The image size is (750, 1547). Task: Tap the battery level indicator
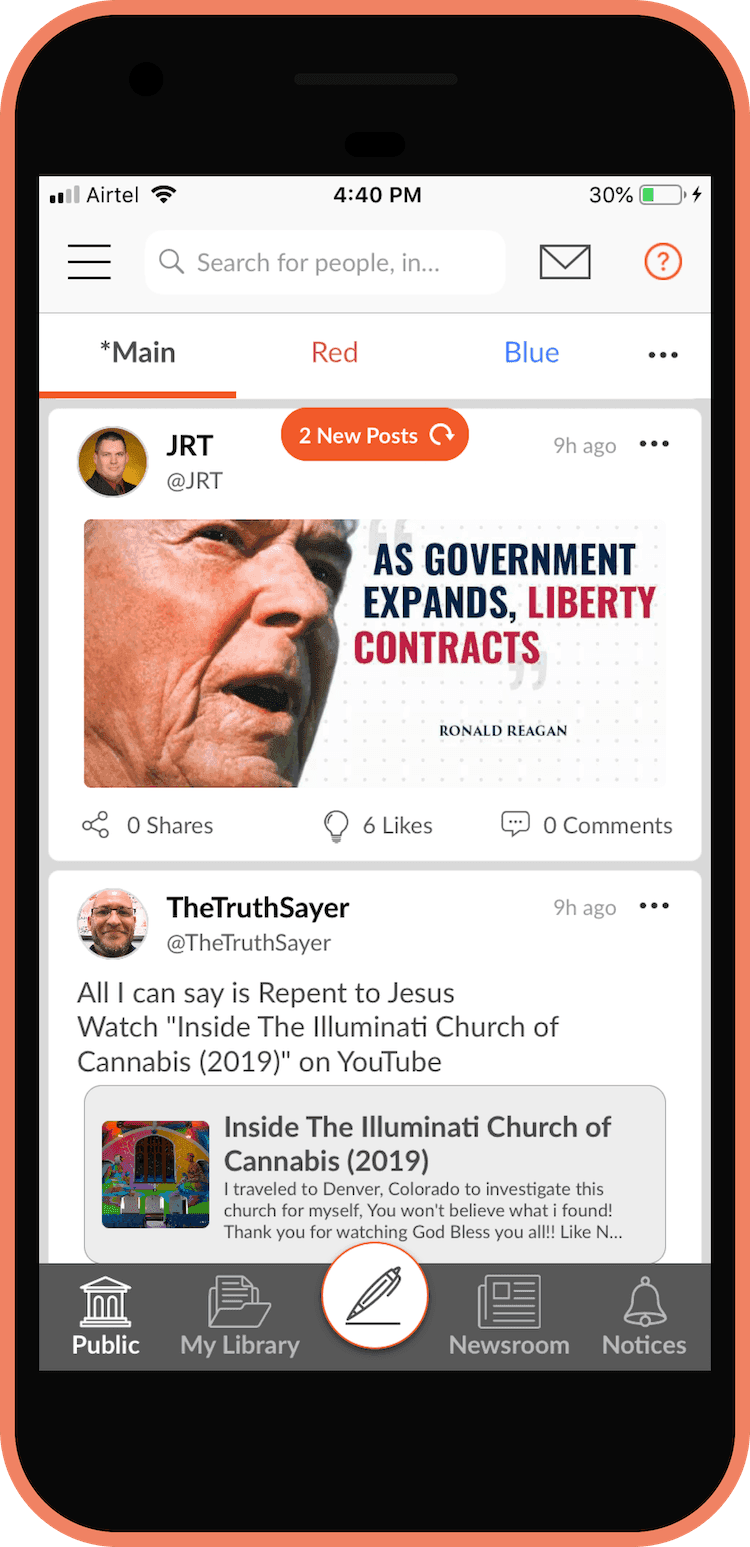(660, 195)
